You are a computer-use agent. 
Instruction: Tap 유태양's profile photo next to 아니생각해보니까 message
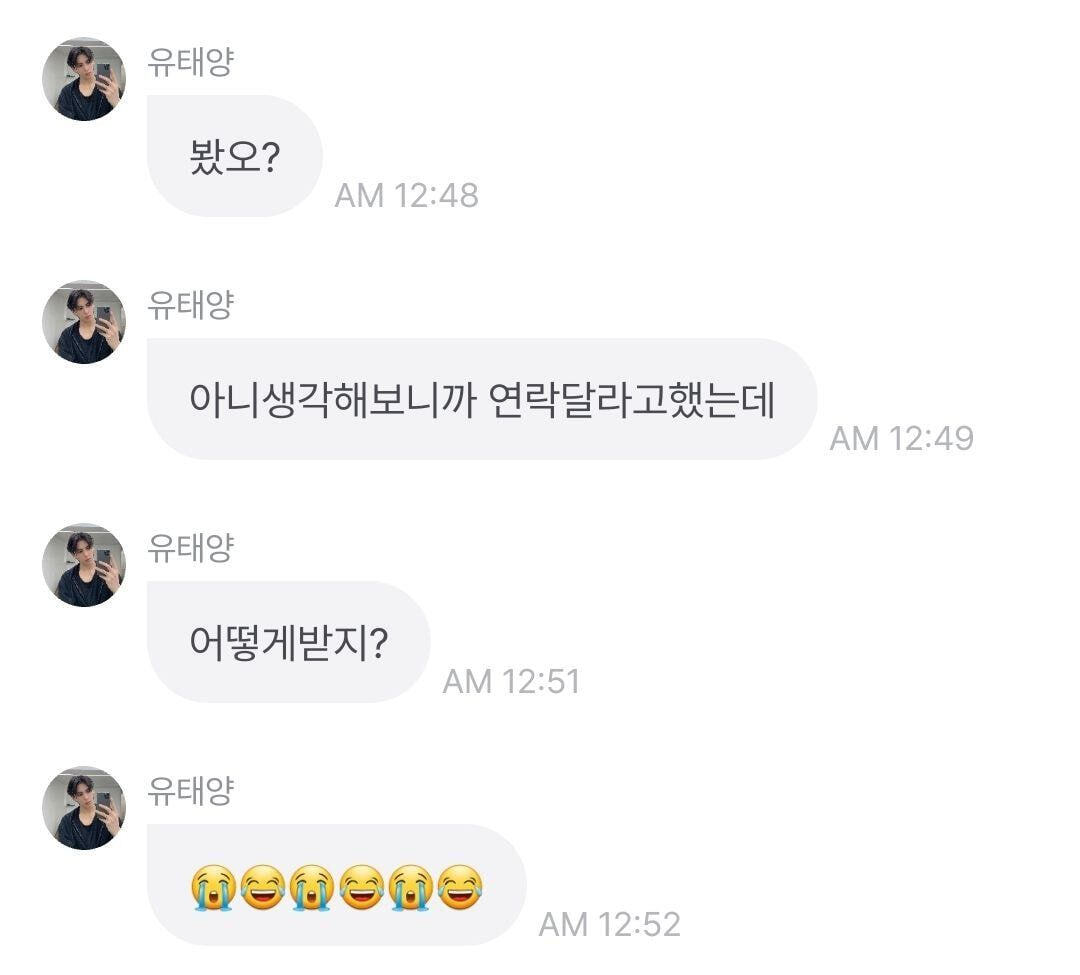point(84,322)
